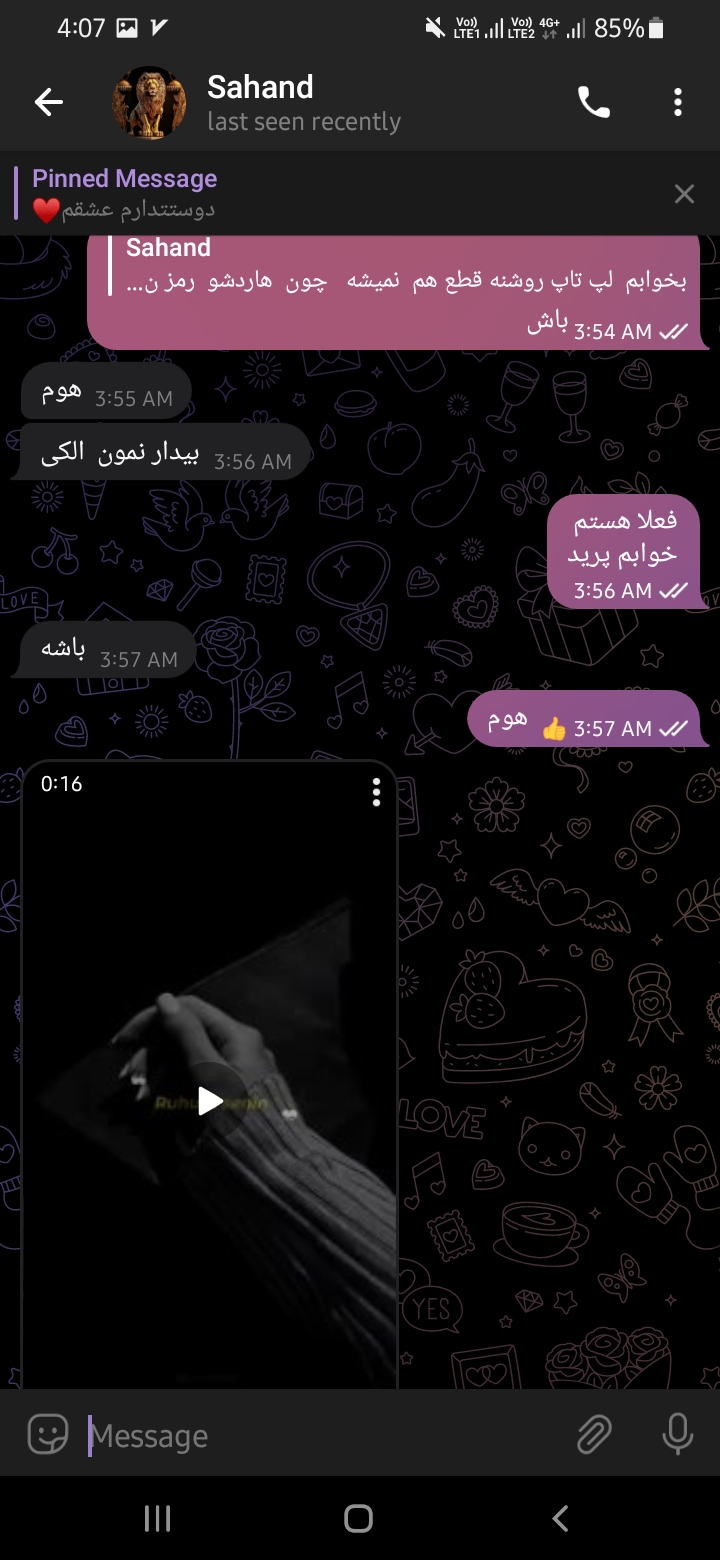Open the video's three-dot options
The width and height of the screenshot is (720, 1560).
click(x=376, y=792)
